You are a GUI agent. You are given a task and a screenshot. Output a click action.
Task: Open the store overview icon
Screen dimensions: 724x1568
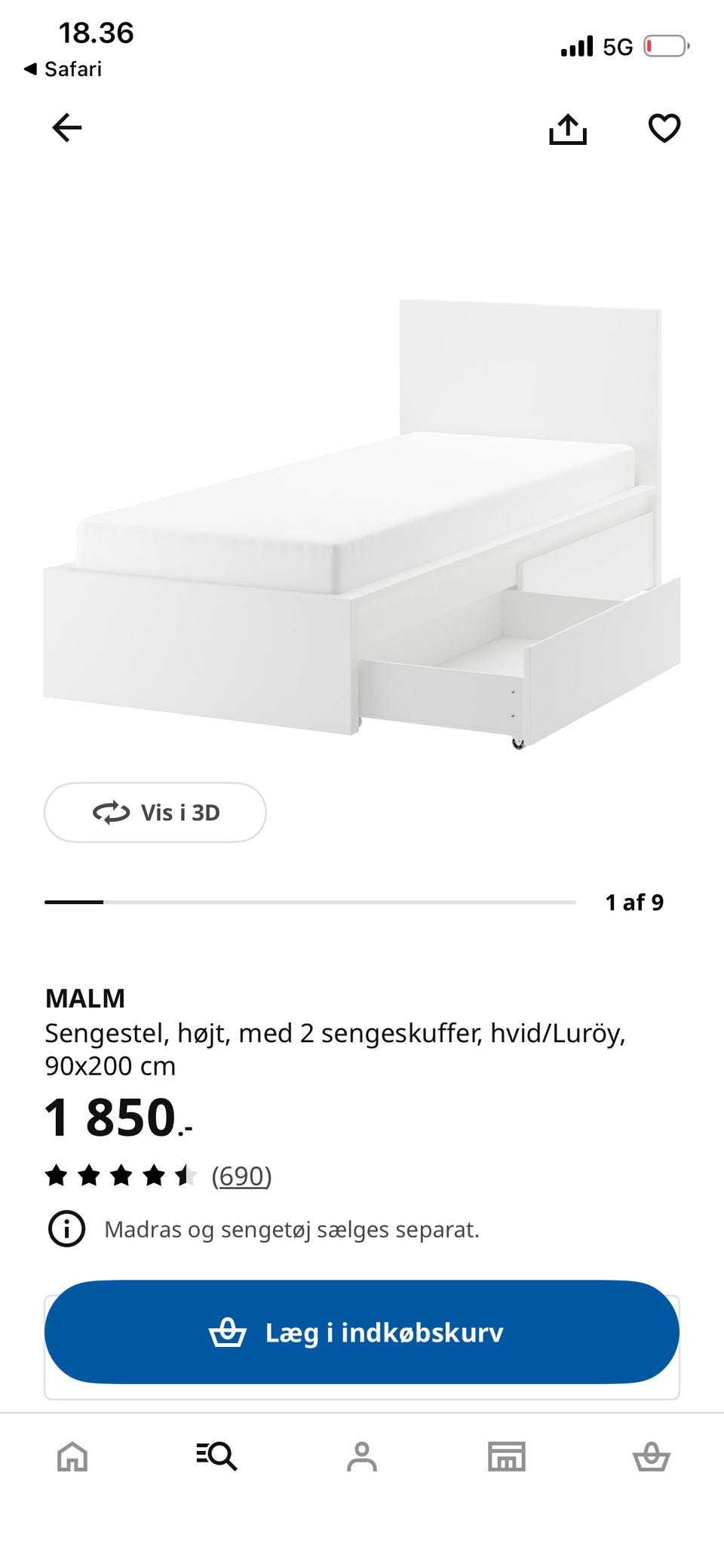pyautogui.click(x=507, y=1456)
